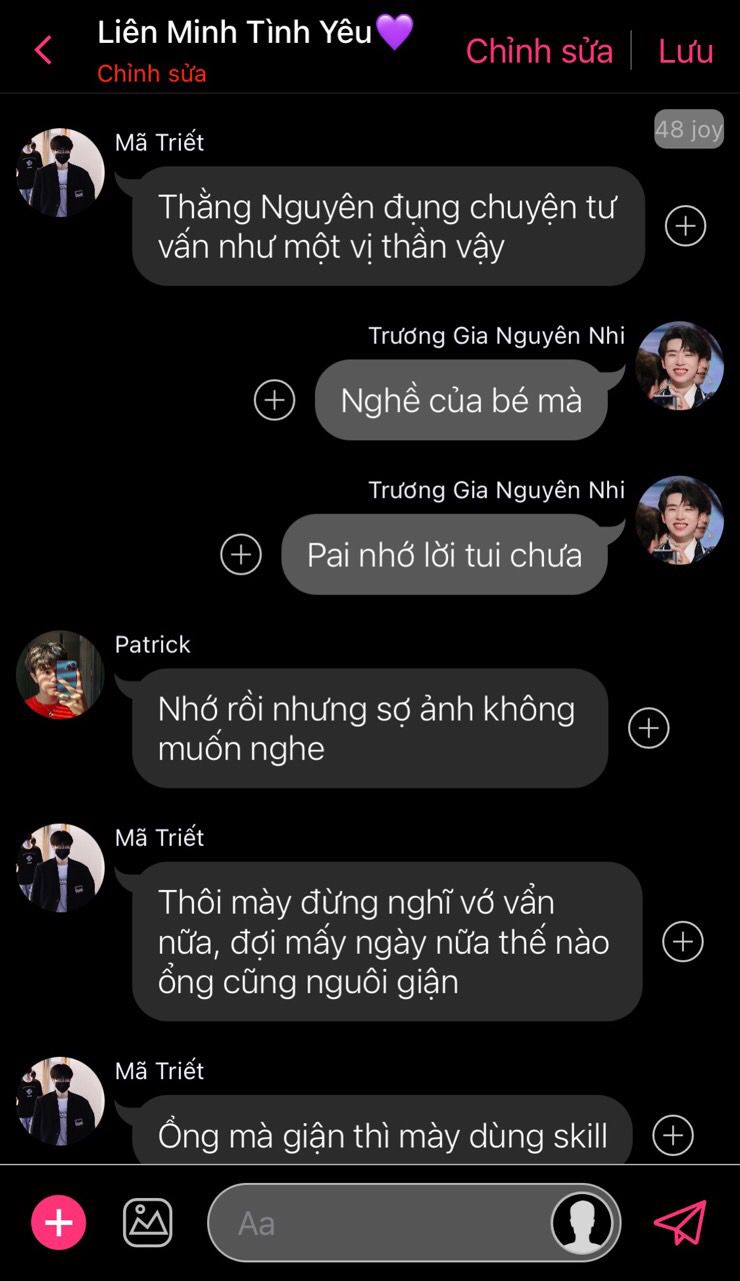Tap plus beside 'Thôi mày đừng nghĩ vớ vẩn'
Viewport: 740px width, 1281px height.
(683, 941)
